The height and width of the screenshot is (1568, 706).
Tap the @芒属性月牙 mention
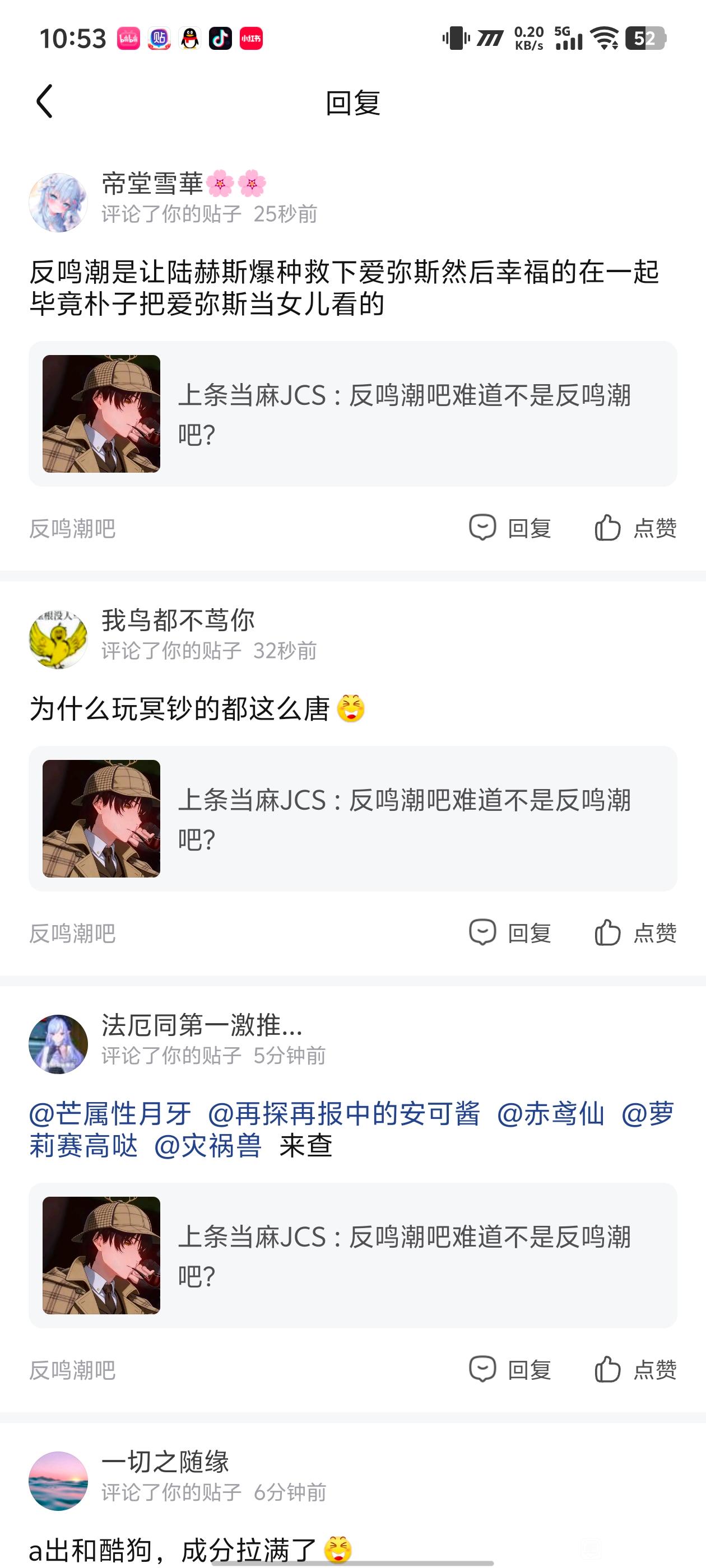point(110,1114)
